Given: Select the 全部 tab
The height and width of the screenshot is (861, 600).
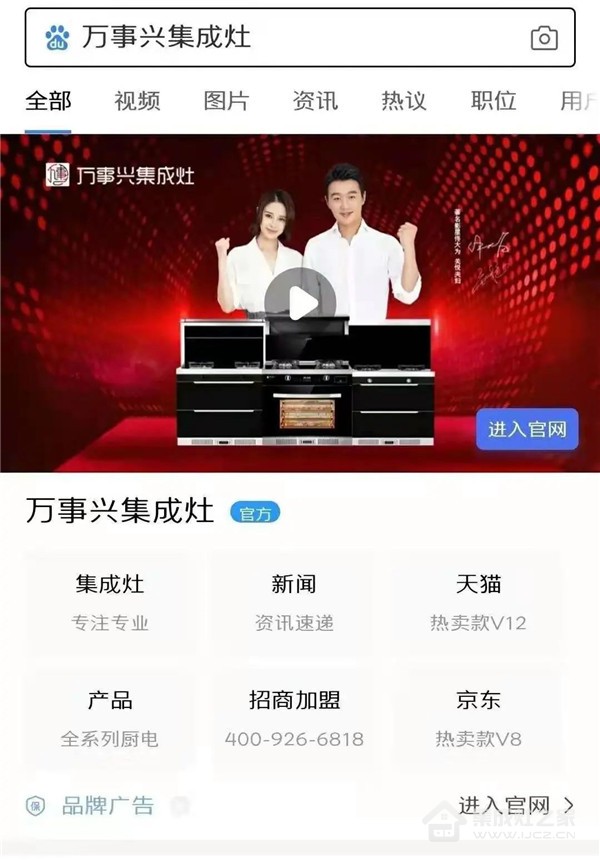Looking at the screenshot, I should [48, 101].
